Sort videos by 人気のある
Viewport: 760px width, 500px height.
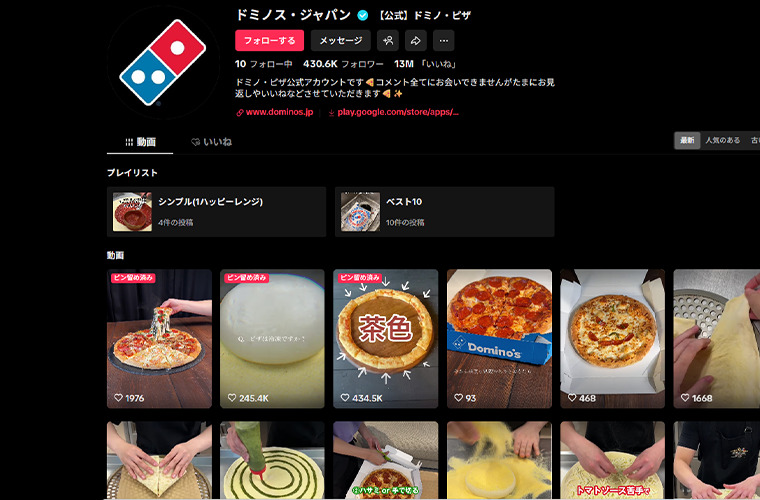pos(721,141)
